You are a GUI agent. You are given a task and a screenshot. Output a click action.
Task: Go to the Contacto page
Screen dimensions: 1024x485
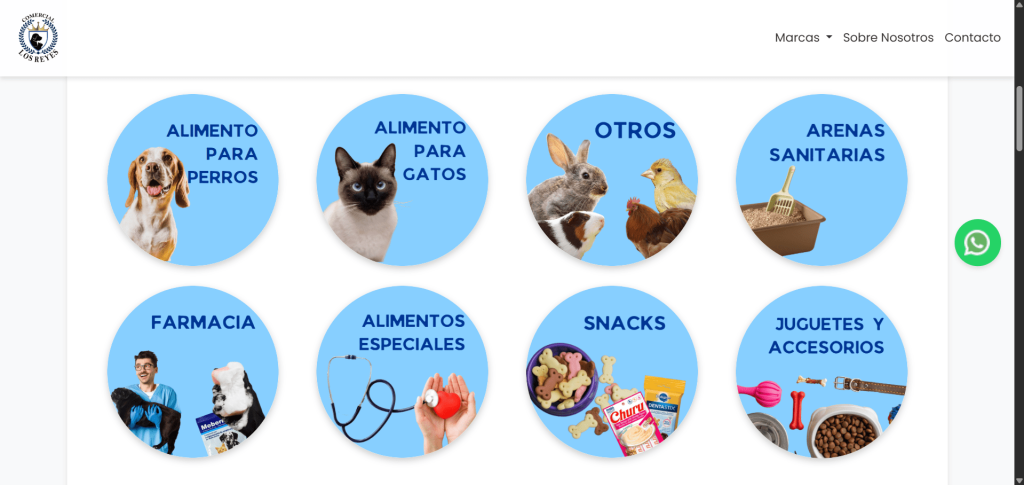972,38
